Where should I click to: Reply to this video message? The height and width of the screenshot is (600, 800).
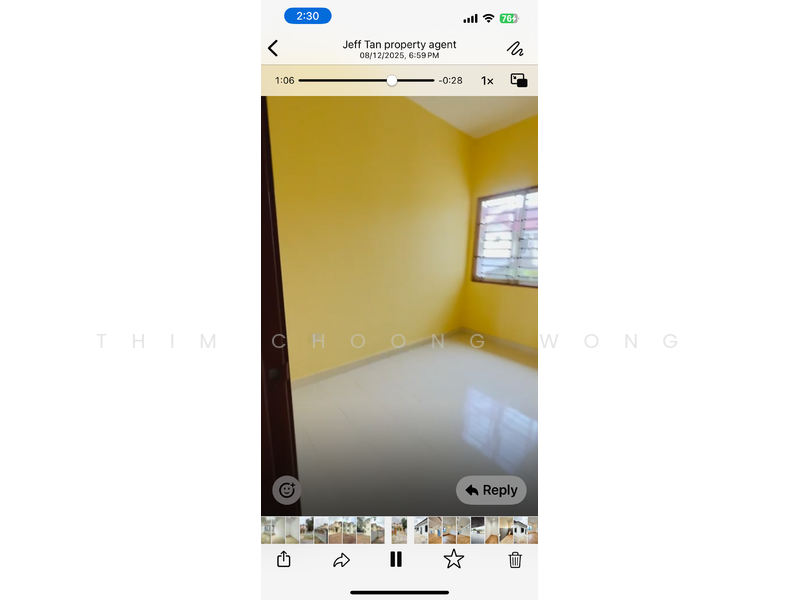click(x=491, y=490)
